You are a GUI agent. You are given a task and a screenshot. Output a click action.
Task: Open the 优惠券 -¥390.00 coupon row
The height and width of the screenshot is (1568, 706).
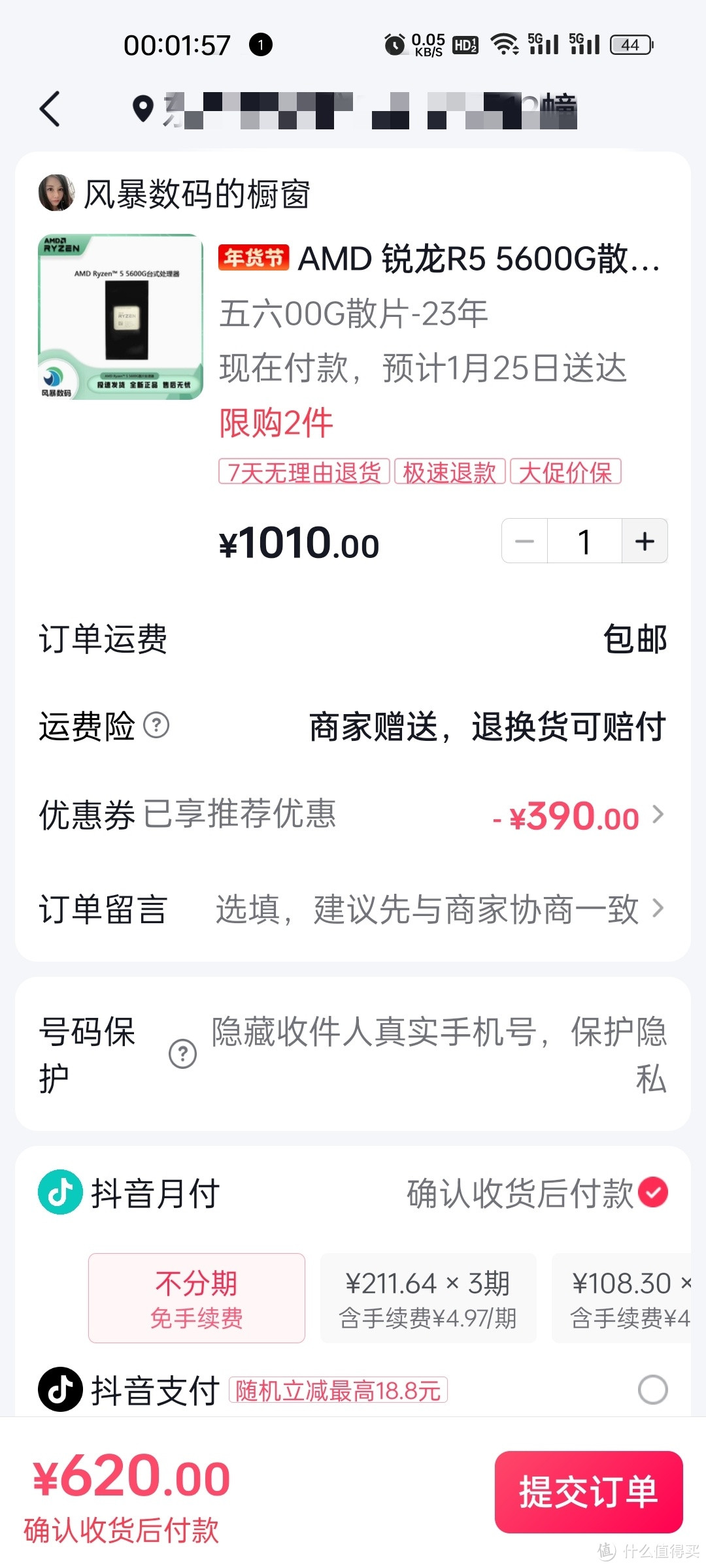(353, 816)
